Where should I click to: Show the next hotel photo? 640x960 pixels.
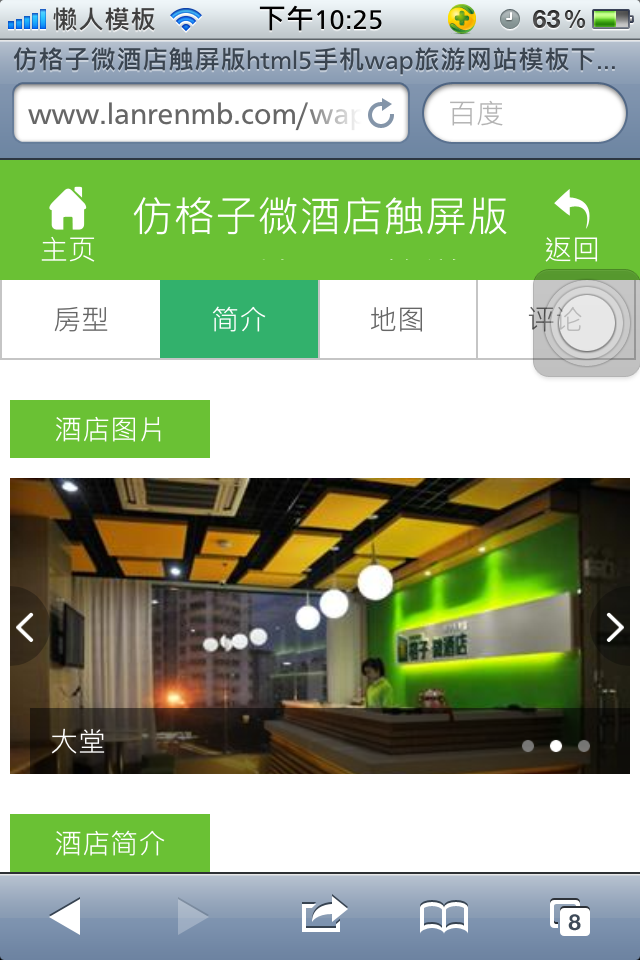(x=614, y=627)
